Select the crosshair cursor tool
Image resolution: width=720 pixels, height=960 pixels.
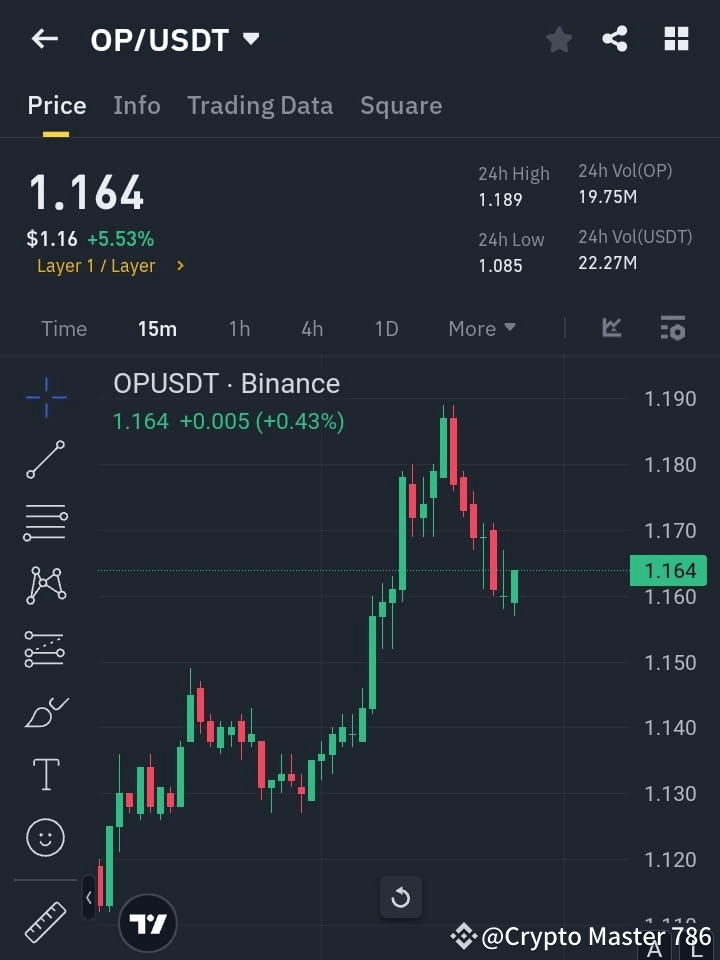click(45, 397)
